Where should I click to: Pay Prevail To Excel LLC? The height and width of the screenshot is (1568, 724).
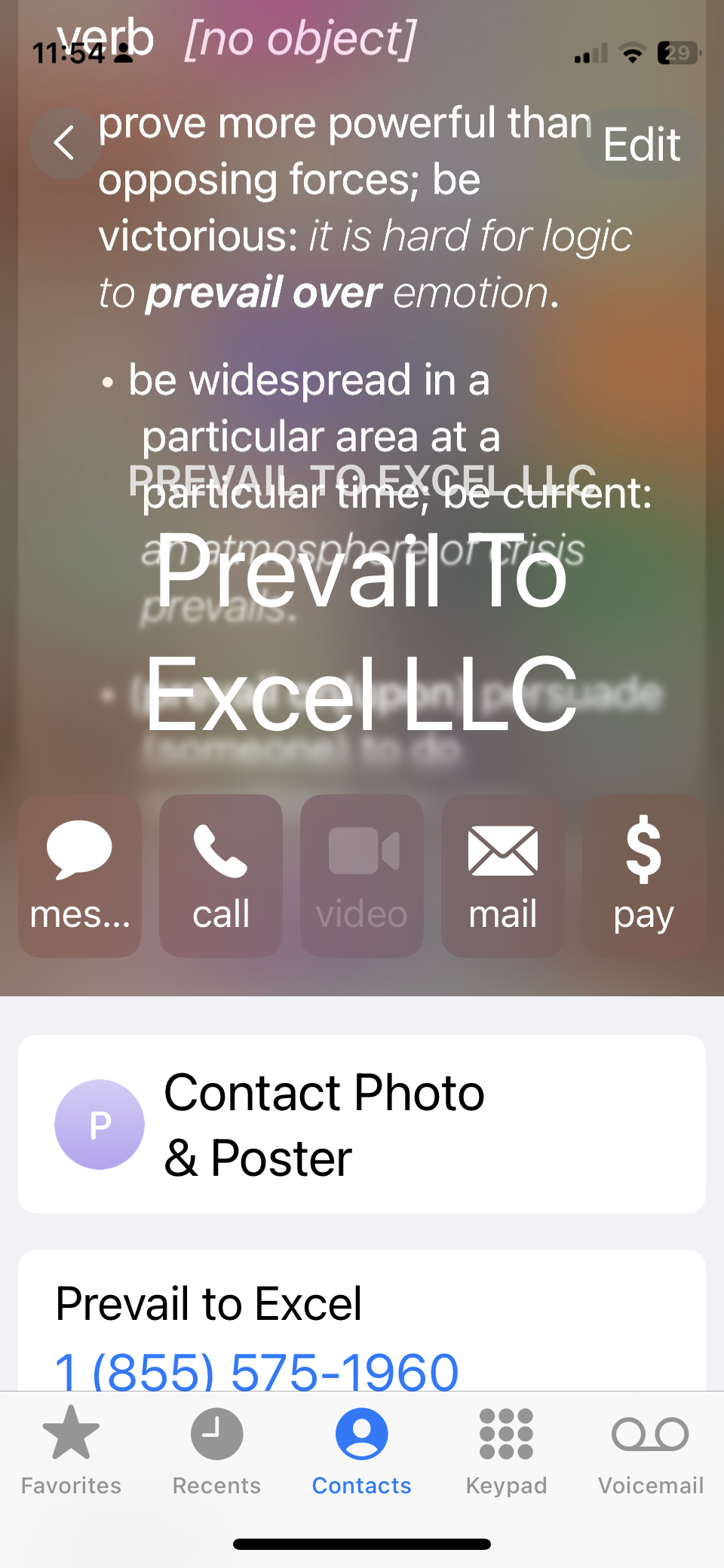pos(643,876)
